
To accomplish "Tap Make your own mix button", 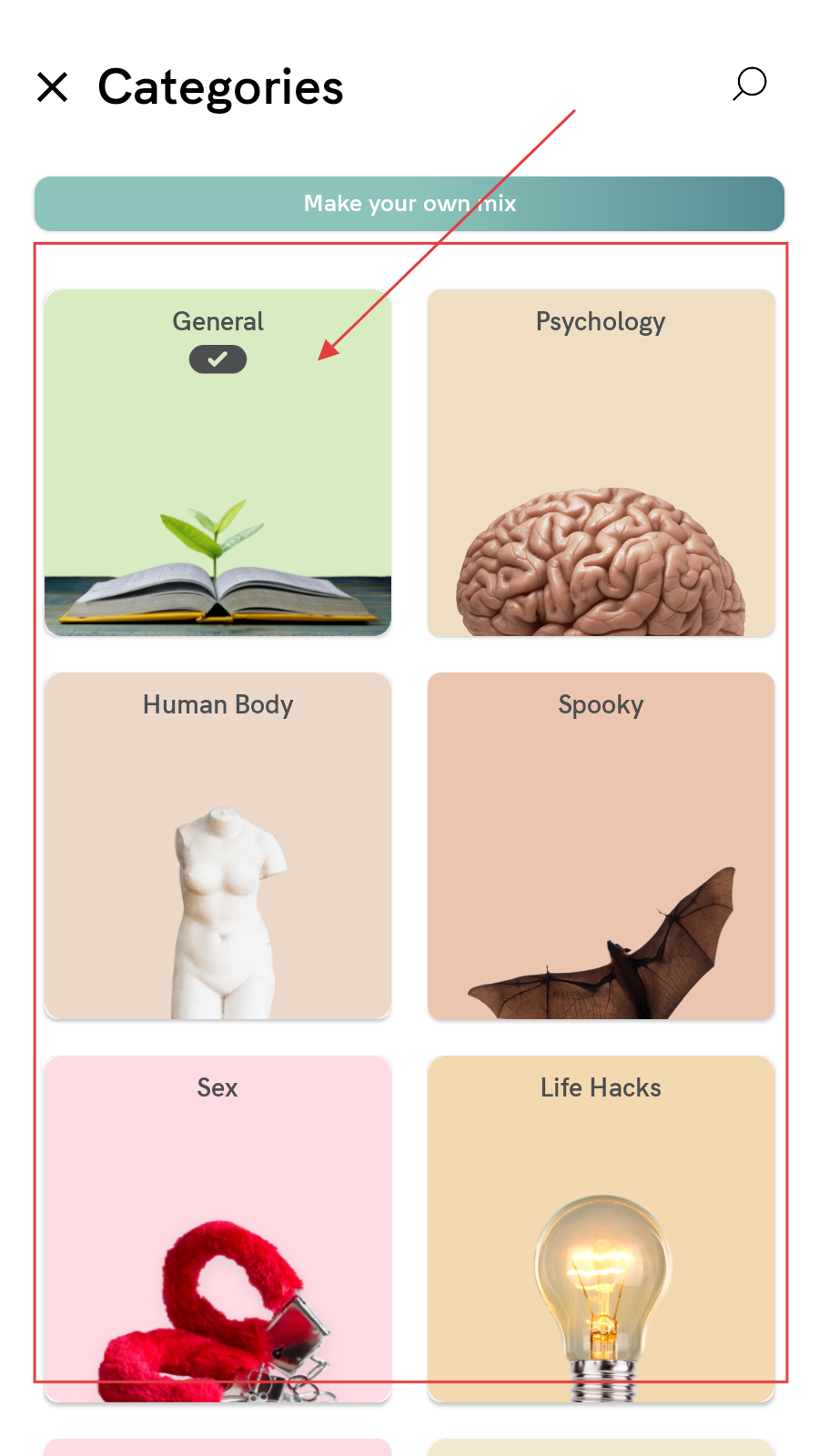I will tap(409, 204).
